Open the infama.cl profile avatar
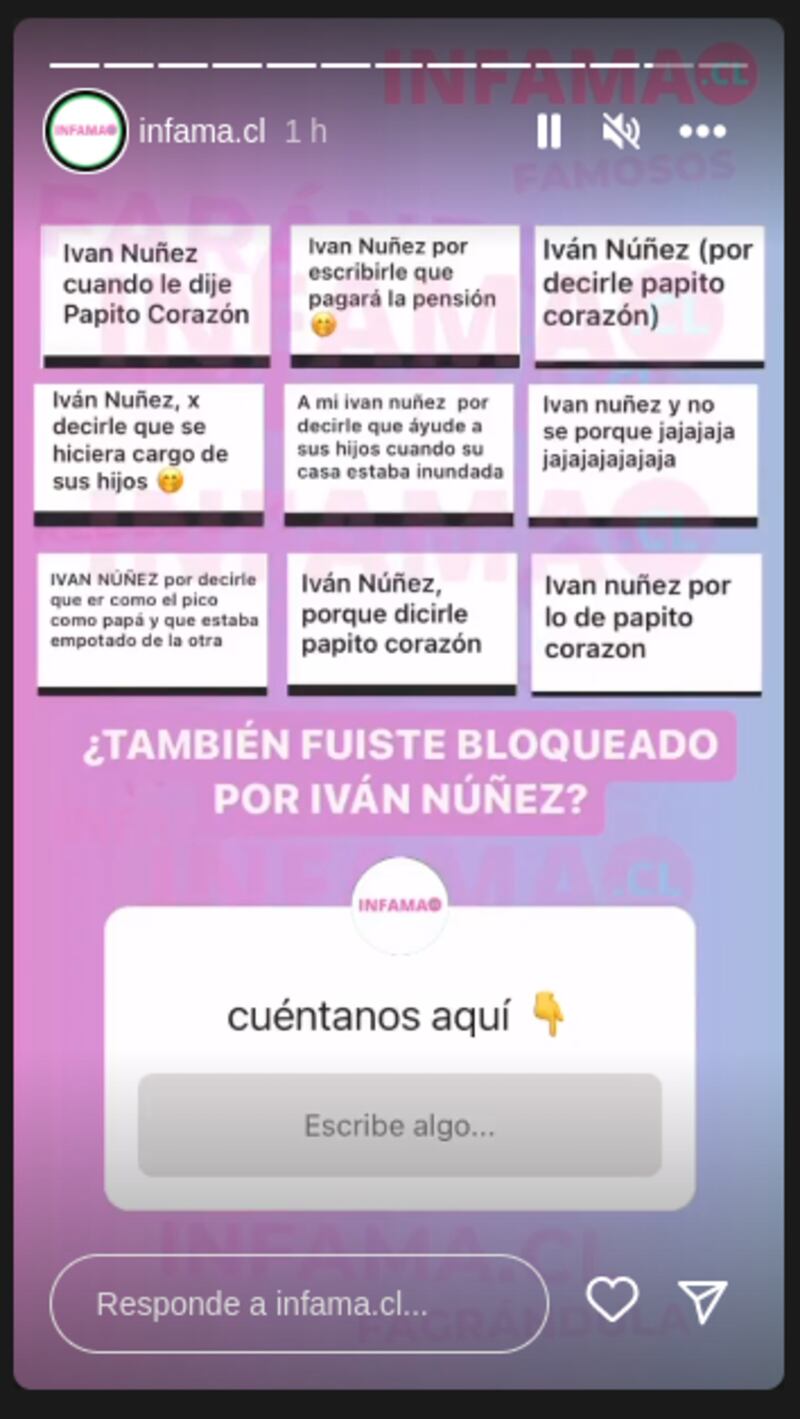 pos(85,131)
